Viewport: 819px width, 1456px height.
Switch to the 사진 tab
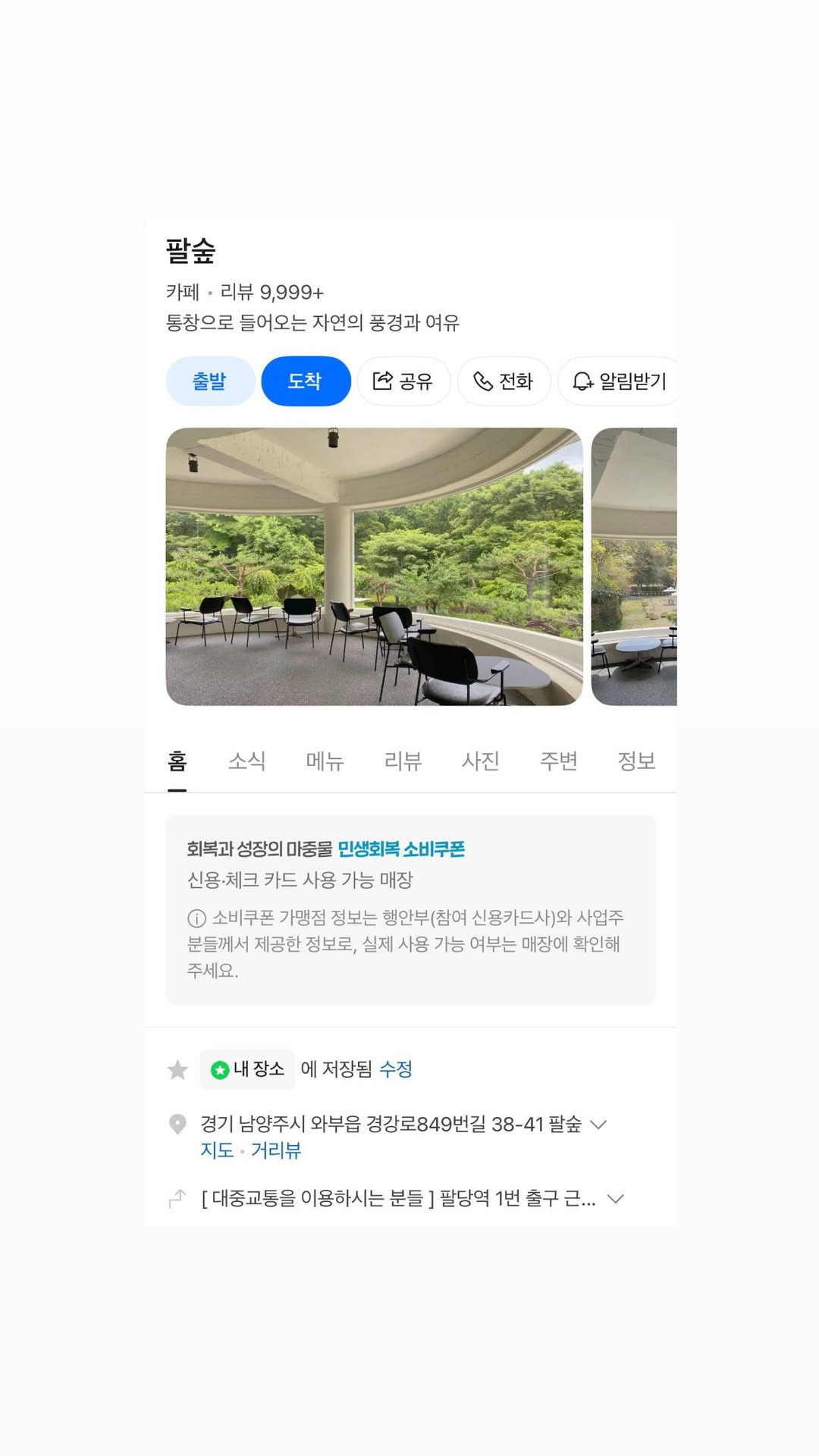tap(481, 761)
